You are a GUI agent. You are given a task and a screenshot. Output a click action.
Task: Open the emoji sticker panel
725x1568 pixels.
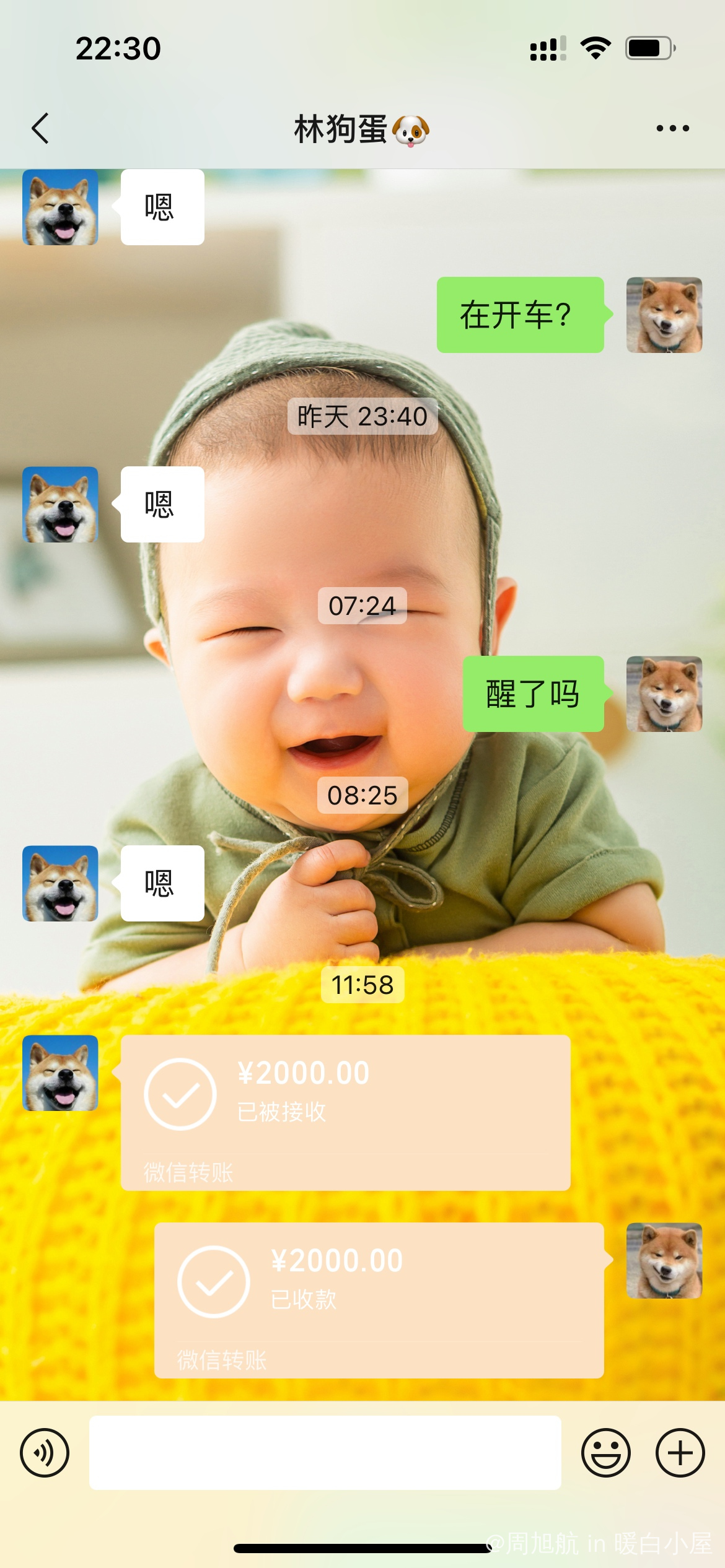point(605,1453)
